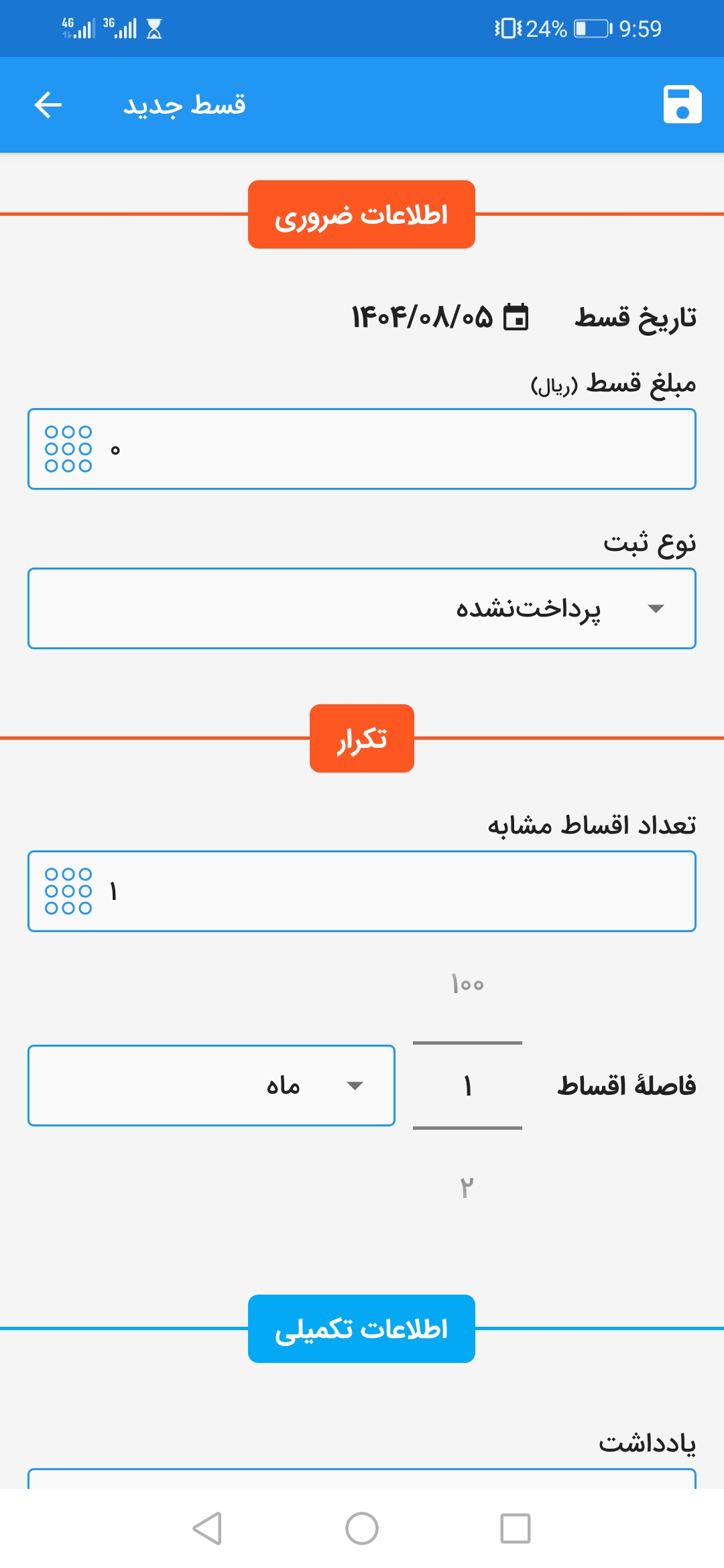724x1568 pixels.
Task: Focus the similar installments count (تعداد اقساط مشابه) field
Action: coord(362,891)
